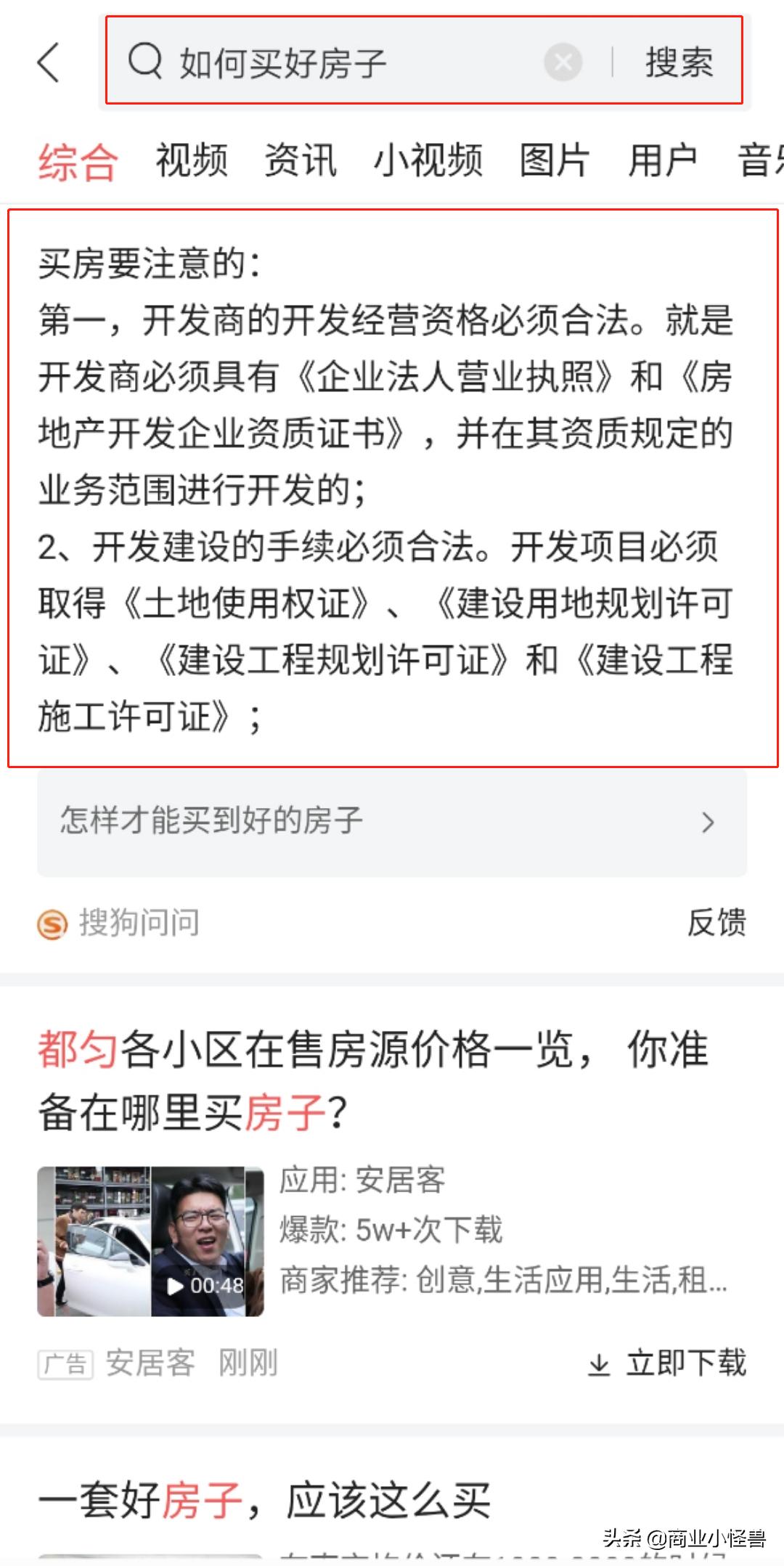Screen dimensions: 784x1566
Task: Tap the back arrow to return
Action: click(48, 64)
